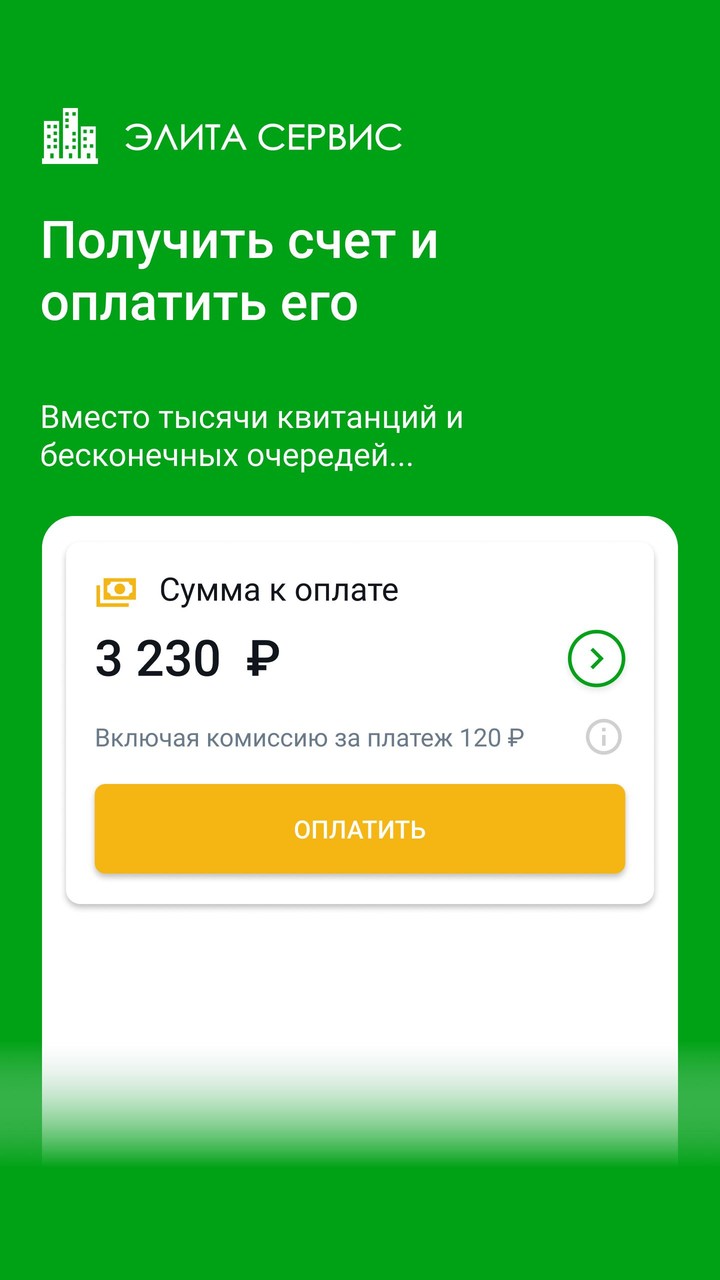The height and width of the screenshot is (1280, 720).
Task: Tap the yellow banknote icon beside payment sum
Action: (x=117, y=590)
